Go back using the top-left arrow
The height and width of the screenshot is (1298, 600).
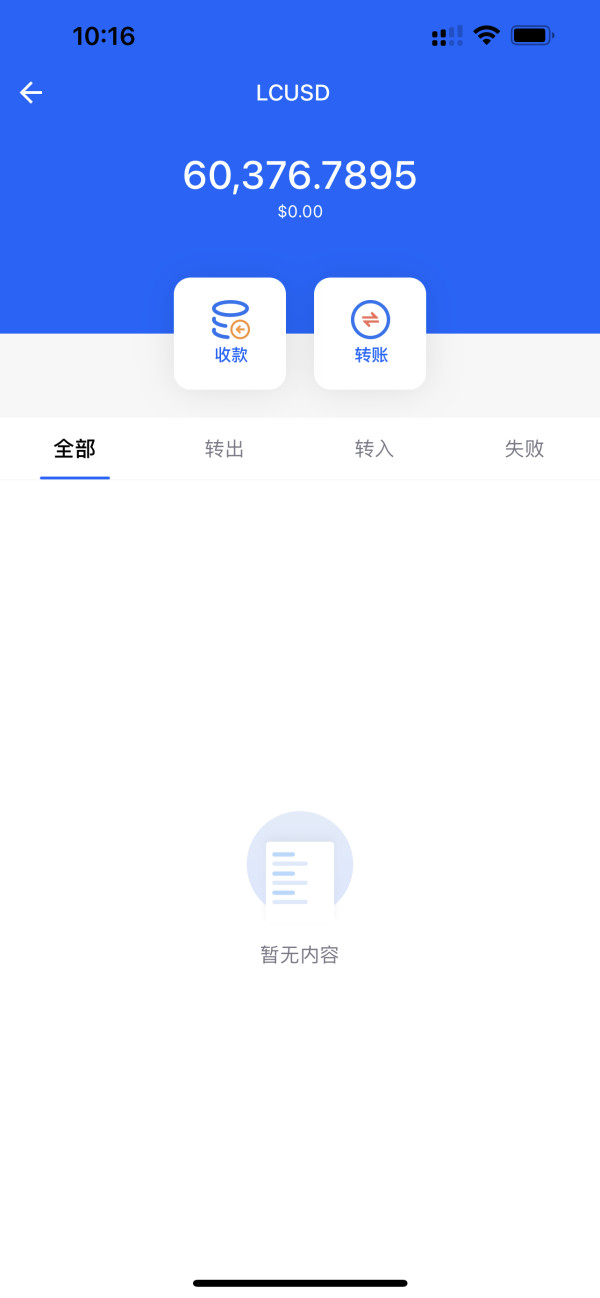coord(31,93)
